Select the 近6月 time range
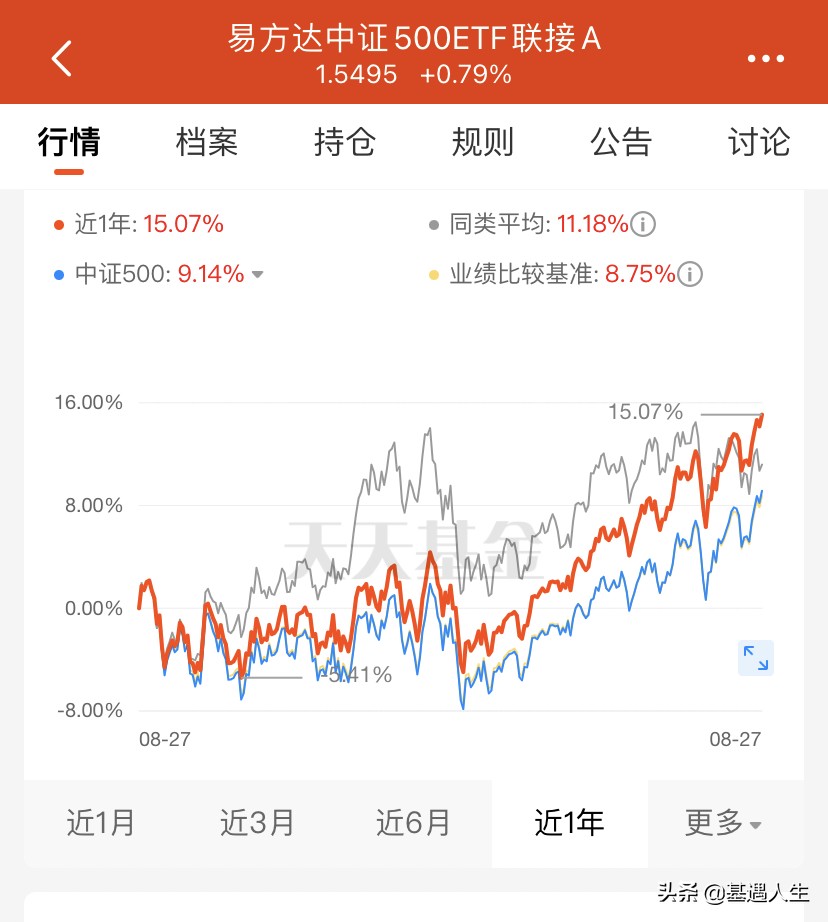This screenshot has width=828, height=922. tap(413, 823)
